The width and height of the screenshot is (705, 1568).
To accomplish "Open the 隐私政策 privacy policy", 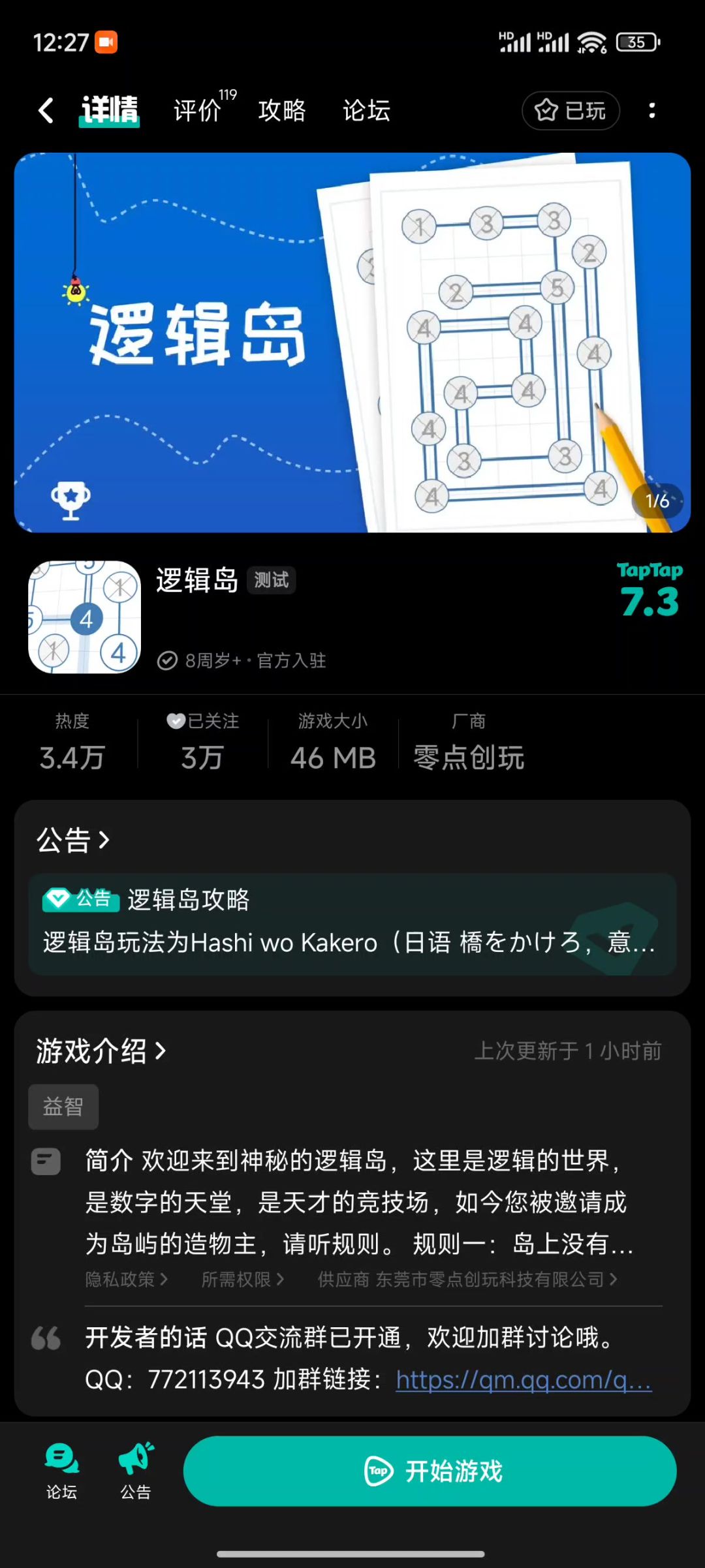I will pos(127,1280).
